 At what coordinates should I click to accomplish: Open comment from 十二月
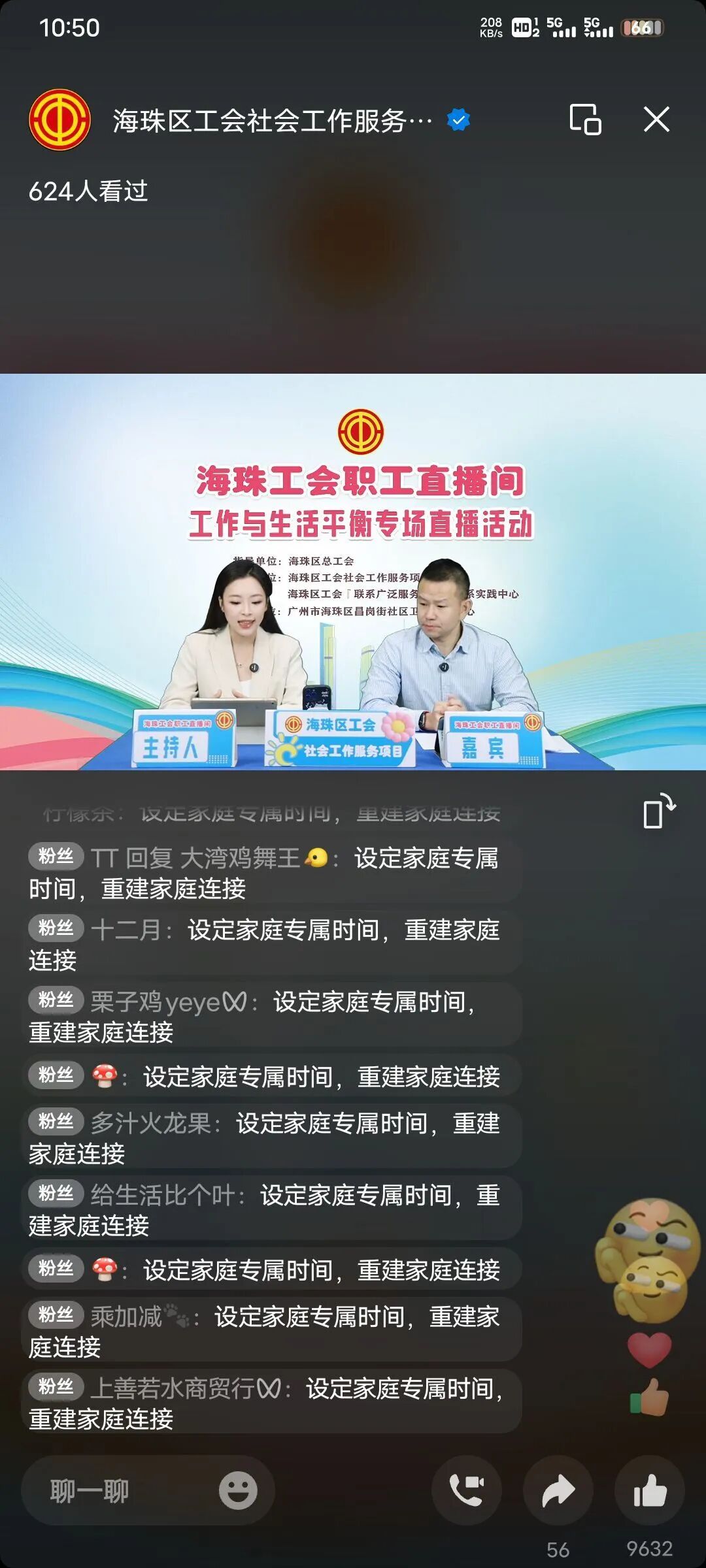271,944
